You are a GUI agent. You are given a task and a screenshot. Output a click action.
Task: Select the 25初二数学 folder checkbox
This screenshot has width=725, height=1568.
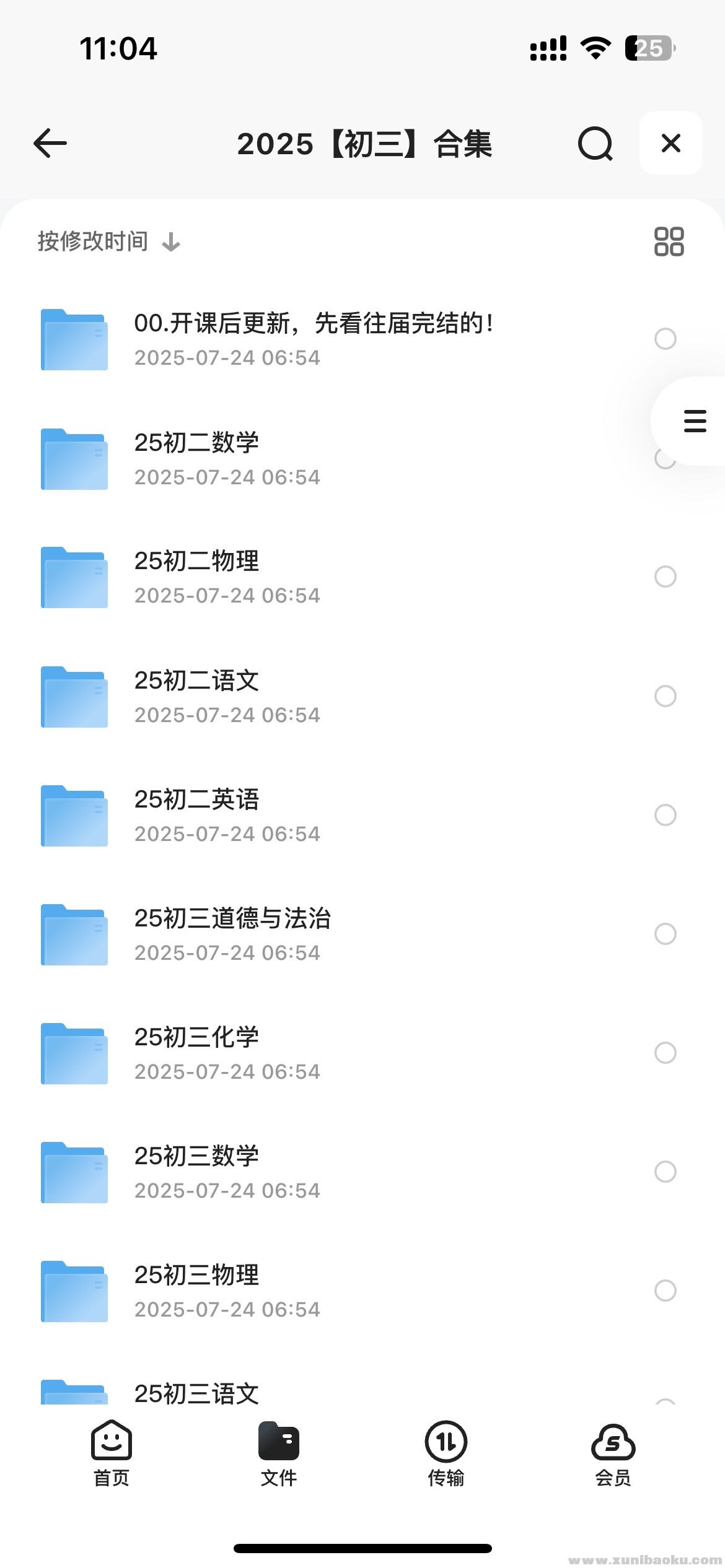tap(664, 459)
